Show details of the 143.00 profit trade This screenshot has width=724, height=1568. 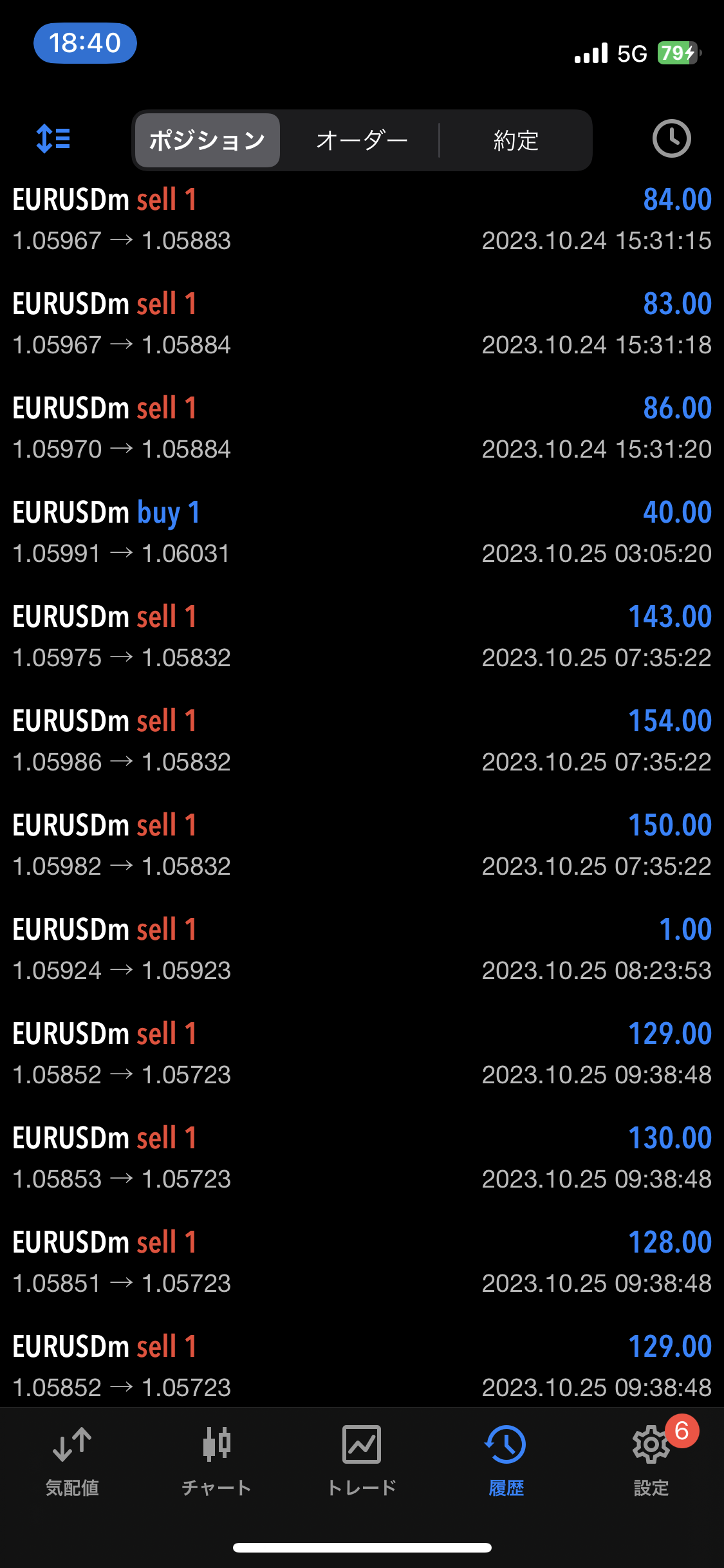(x=362, y=637)
